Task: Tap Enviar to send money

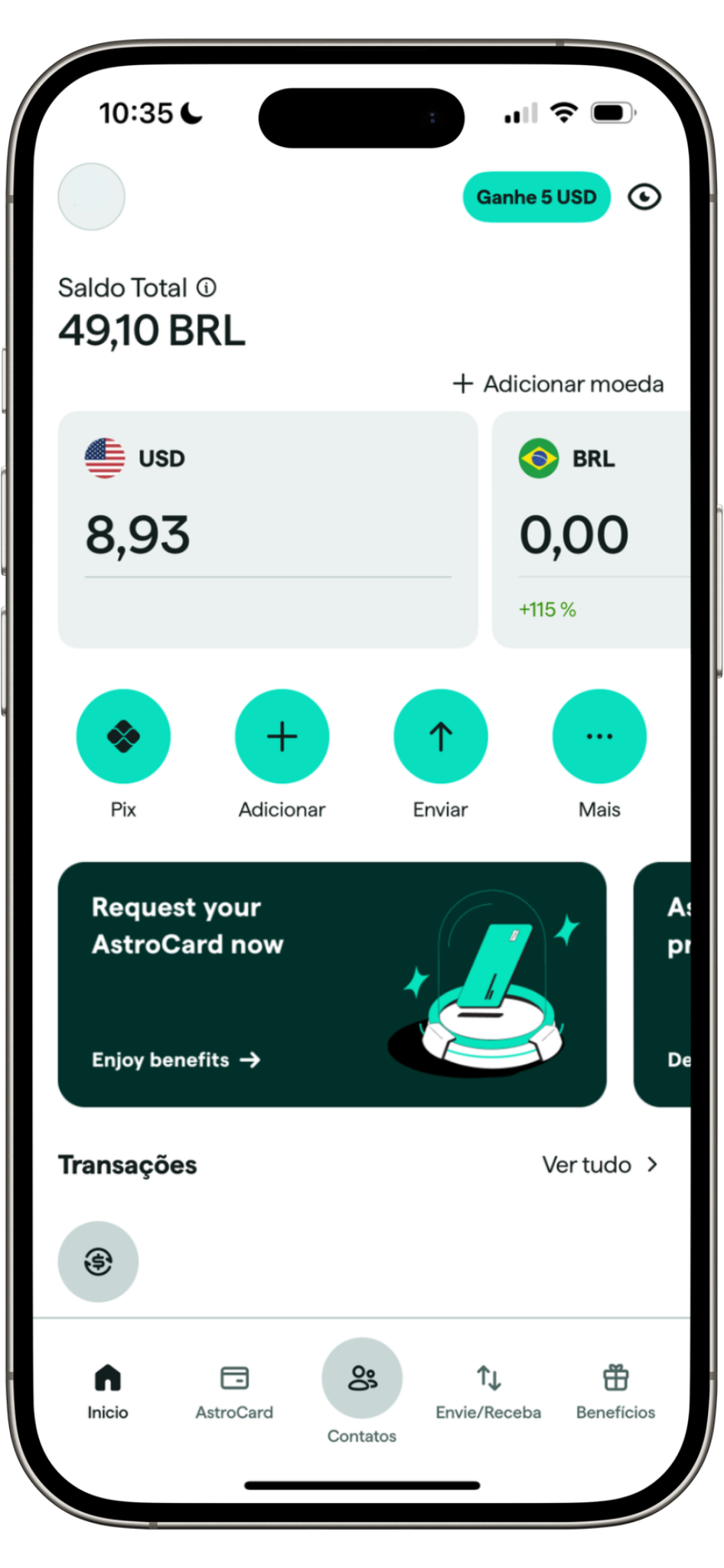Action: 440,737
